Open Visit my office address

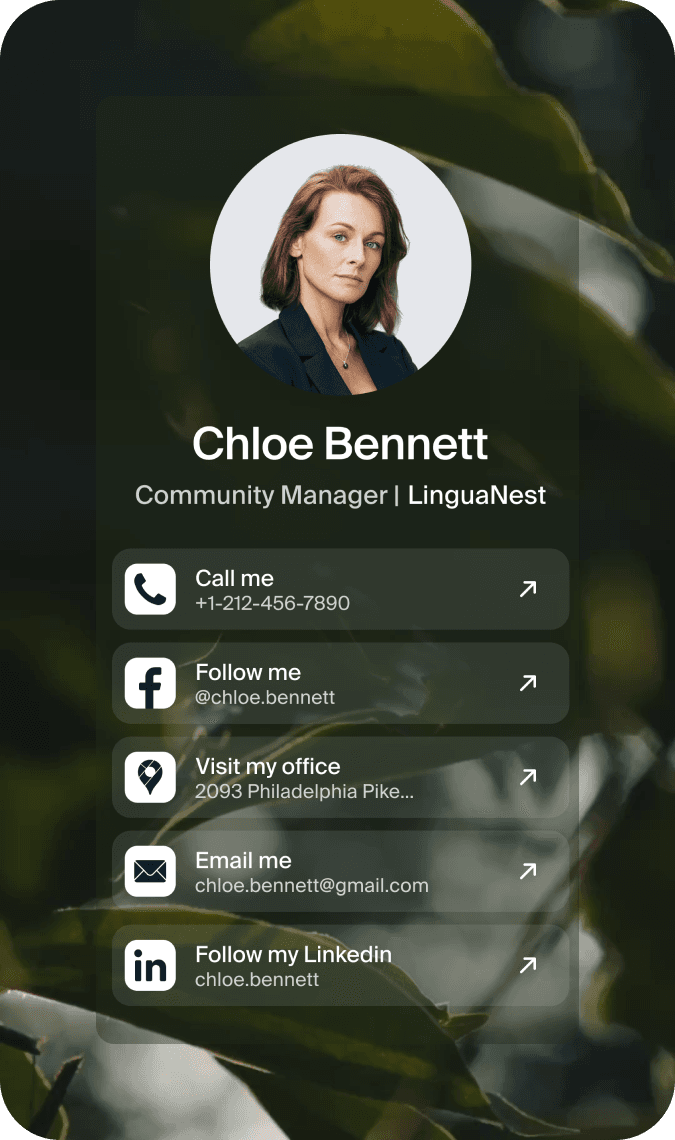[340, 777]
